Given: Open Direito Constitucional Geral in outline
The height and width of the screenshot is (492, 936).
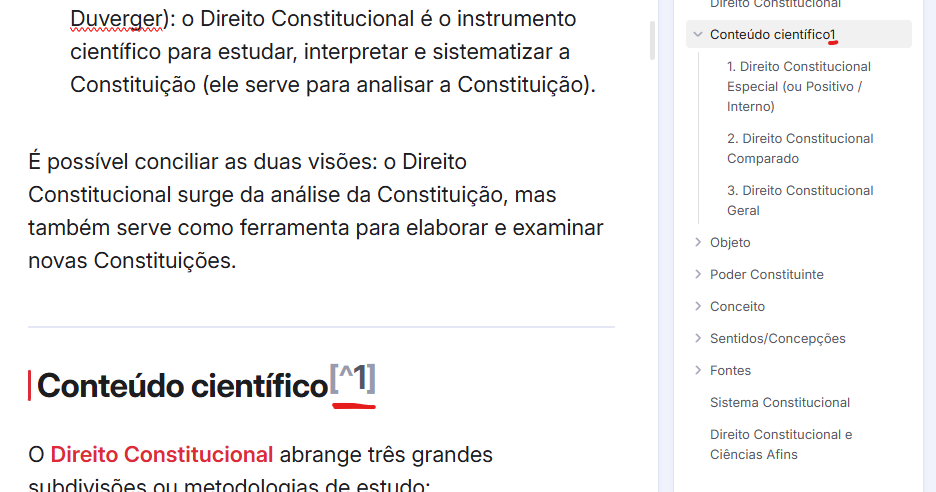Looking at the screenshot, I should coord(799,200).
